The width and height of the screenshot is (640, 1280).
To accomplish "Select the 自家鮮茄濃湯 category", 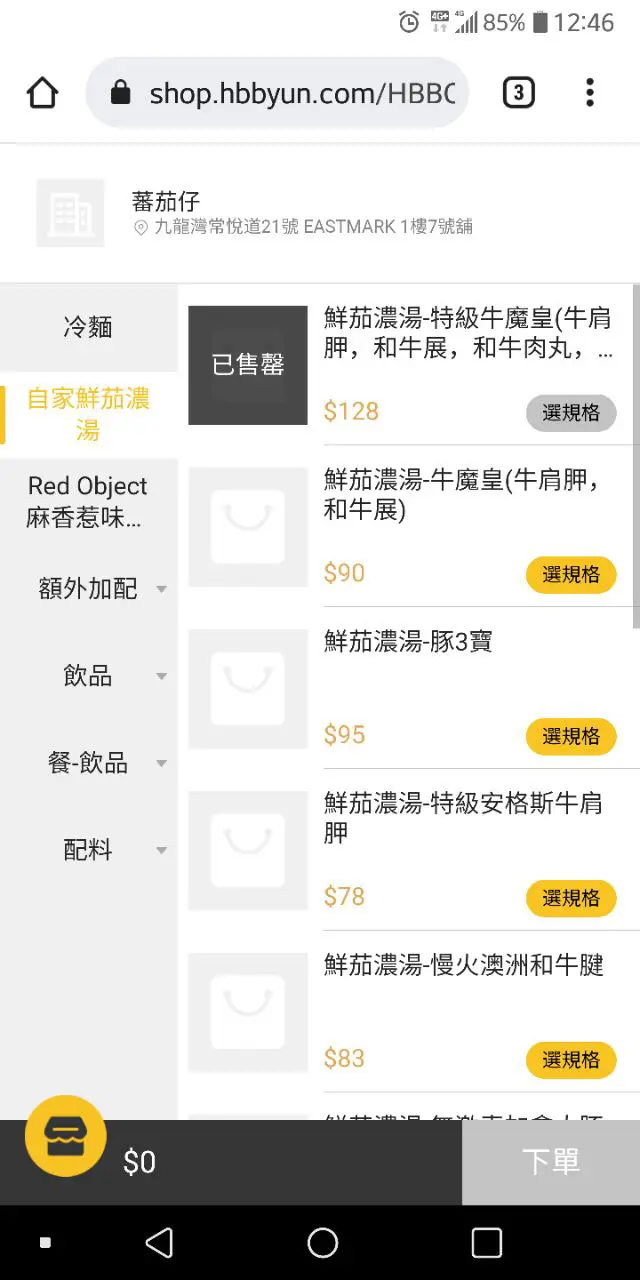I will [88, 414].
